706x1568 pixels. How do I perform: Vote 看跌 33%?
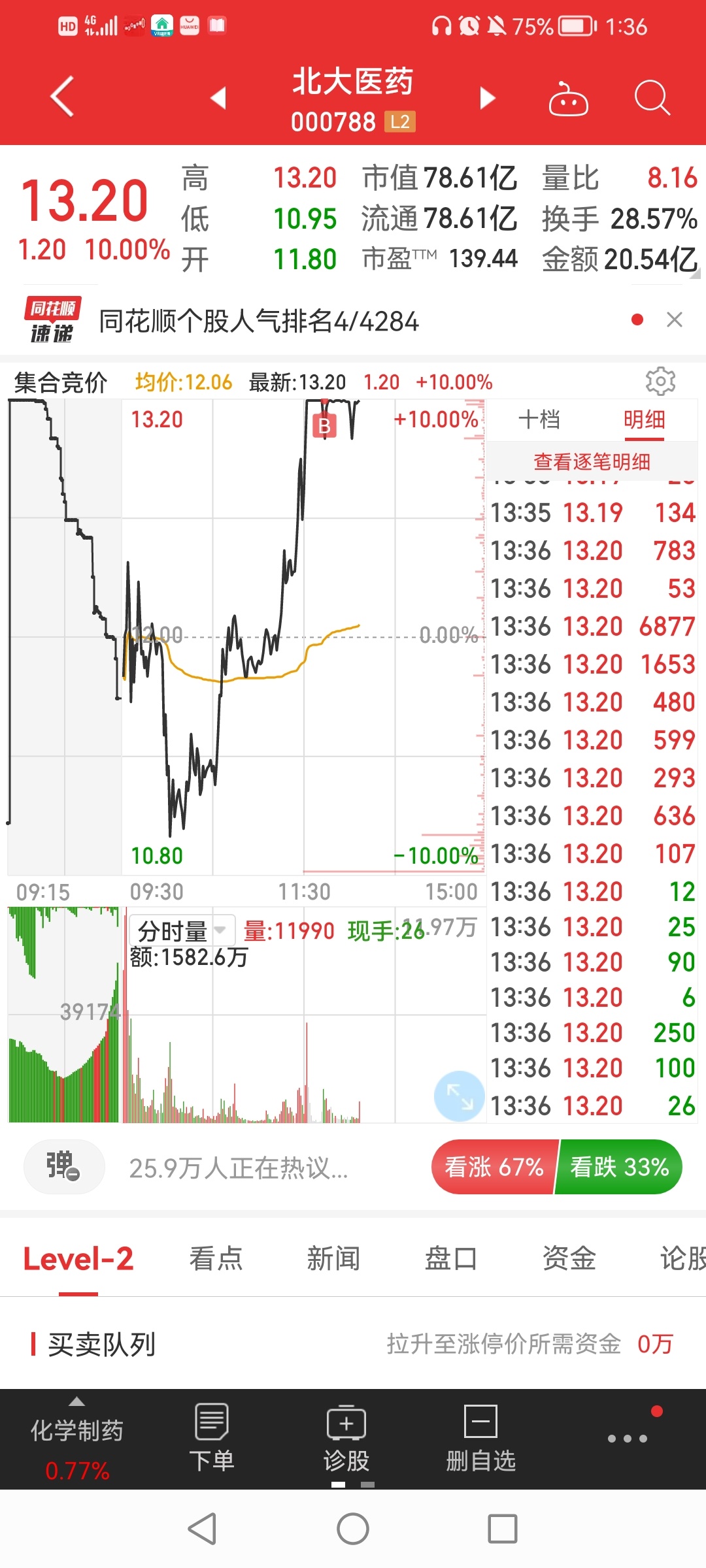(619, 1167)
